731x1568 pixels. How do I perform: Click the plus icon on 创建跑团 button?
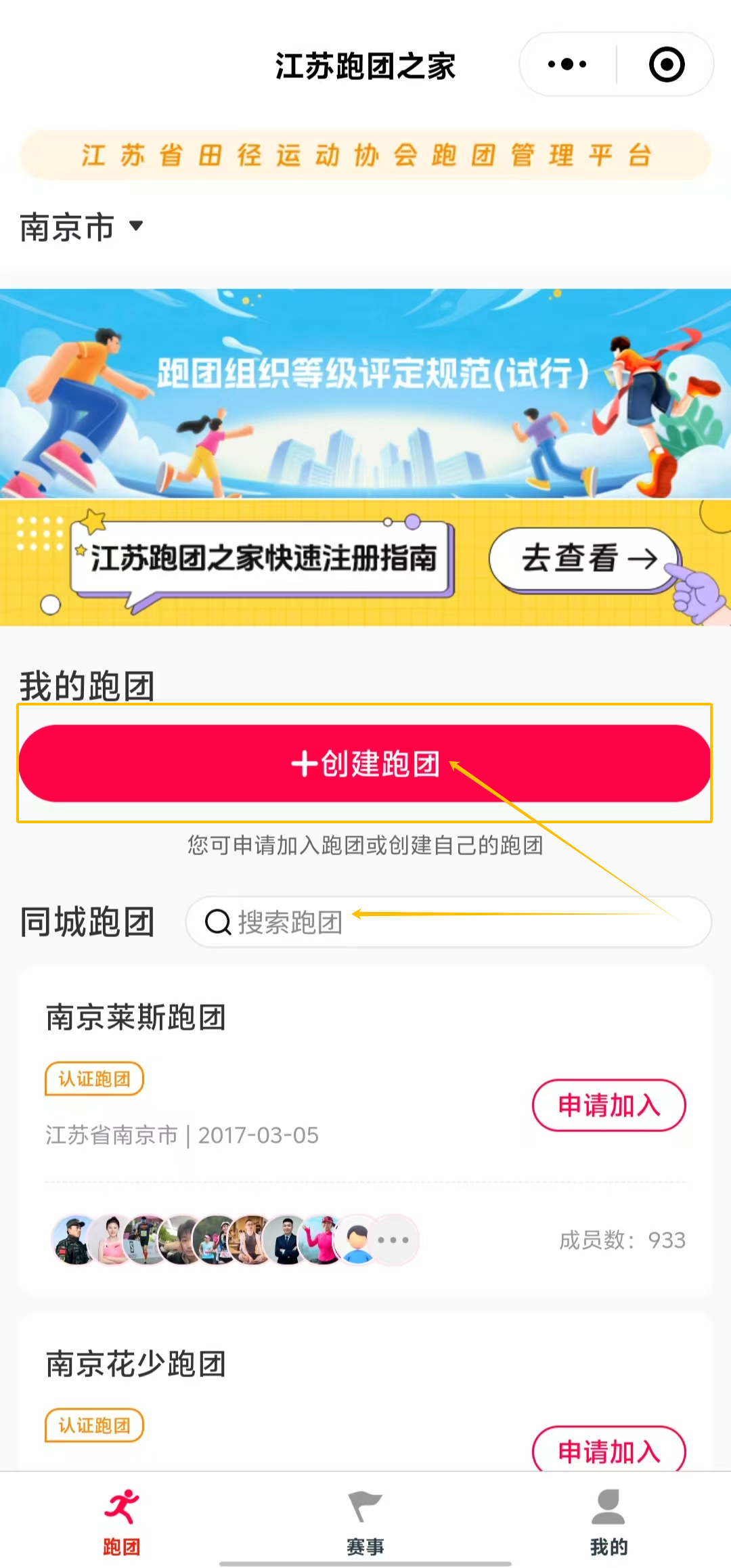pyautogui.click(x=303, y=765)
